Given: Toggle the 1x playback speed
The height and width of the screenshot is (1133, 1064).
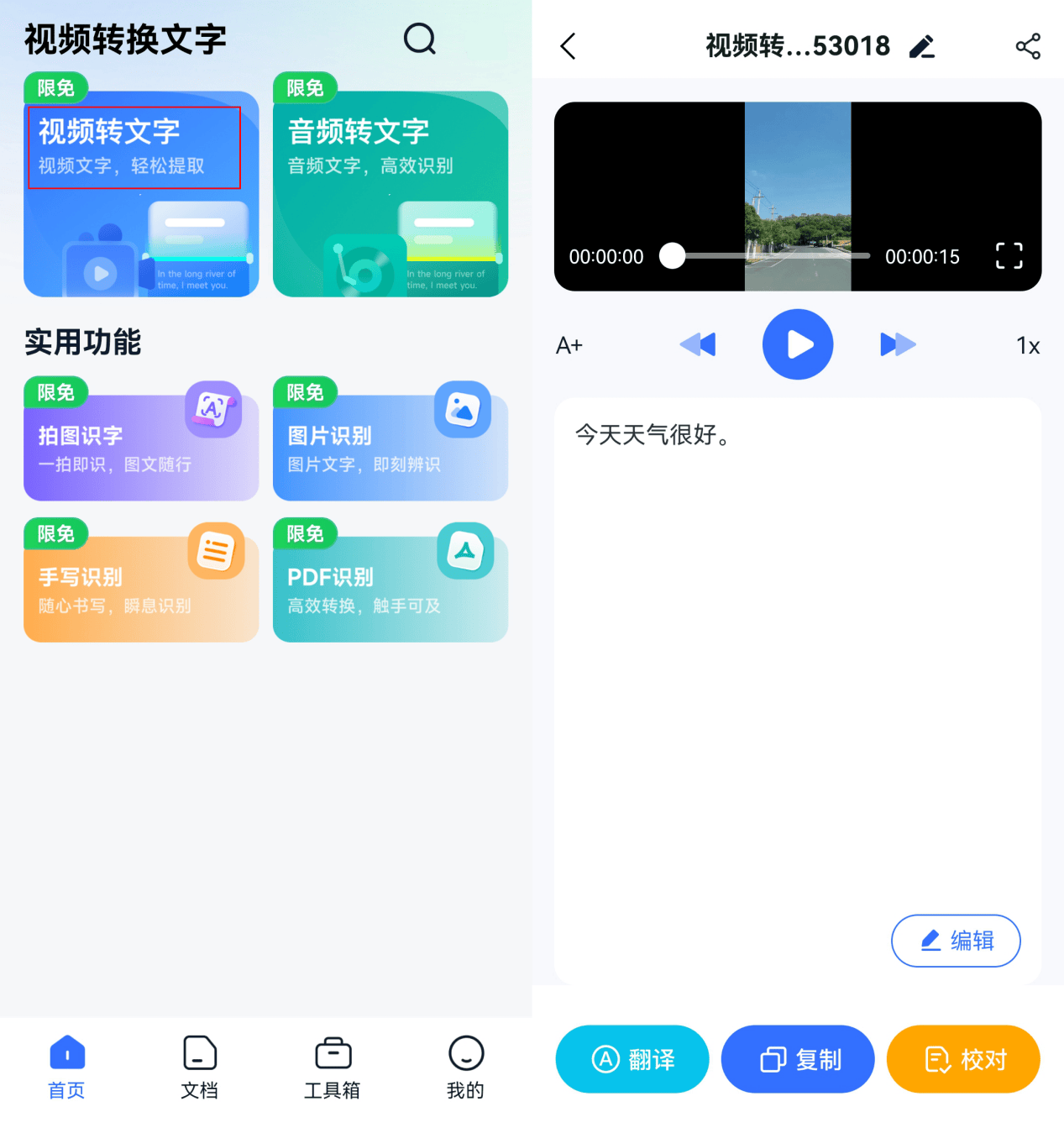Looking at the screenshot, I should [1028, 344].
